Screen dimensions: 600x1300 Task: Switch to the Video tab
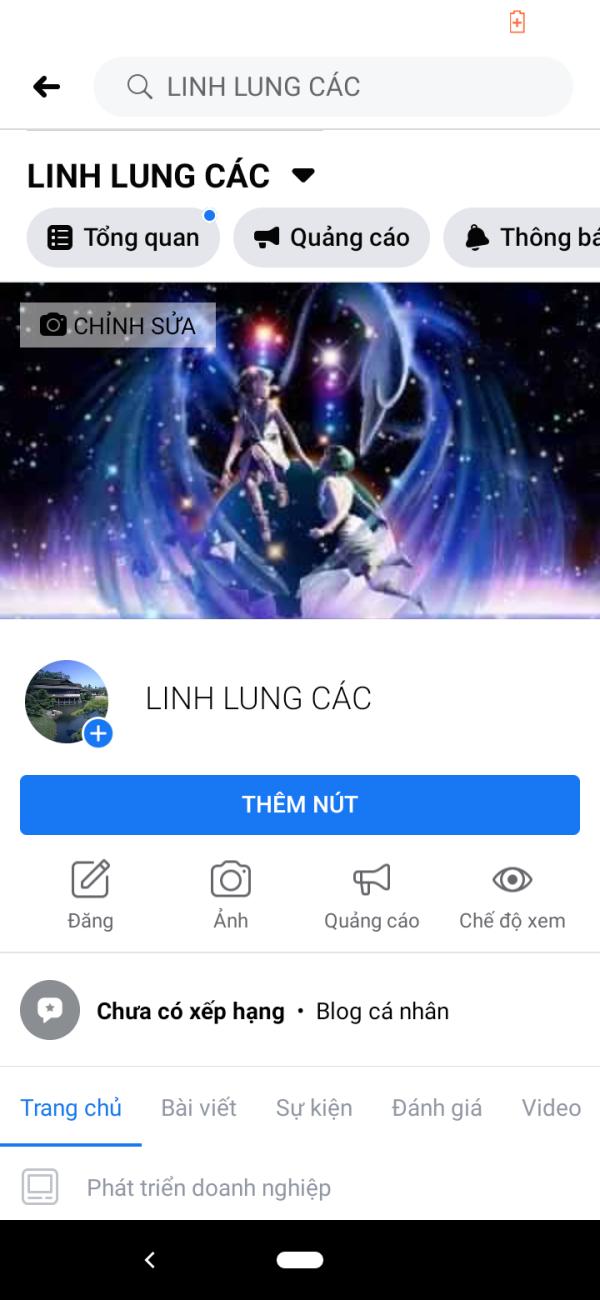click(x=551, y=1108)
